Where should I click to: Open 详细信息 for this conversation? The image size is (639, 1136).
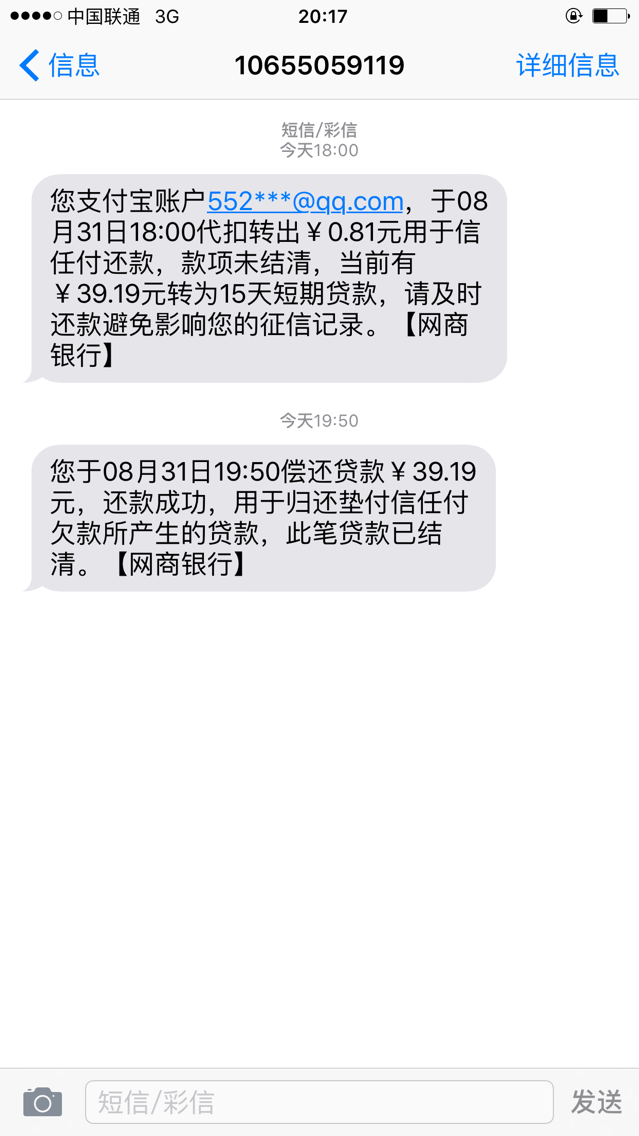567,66
